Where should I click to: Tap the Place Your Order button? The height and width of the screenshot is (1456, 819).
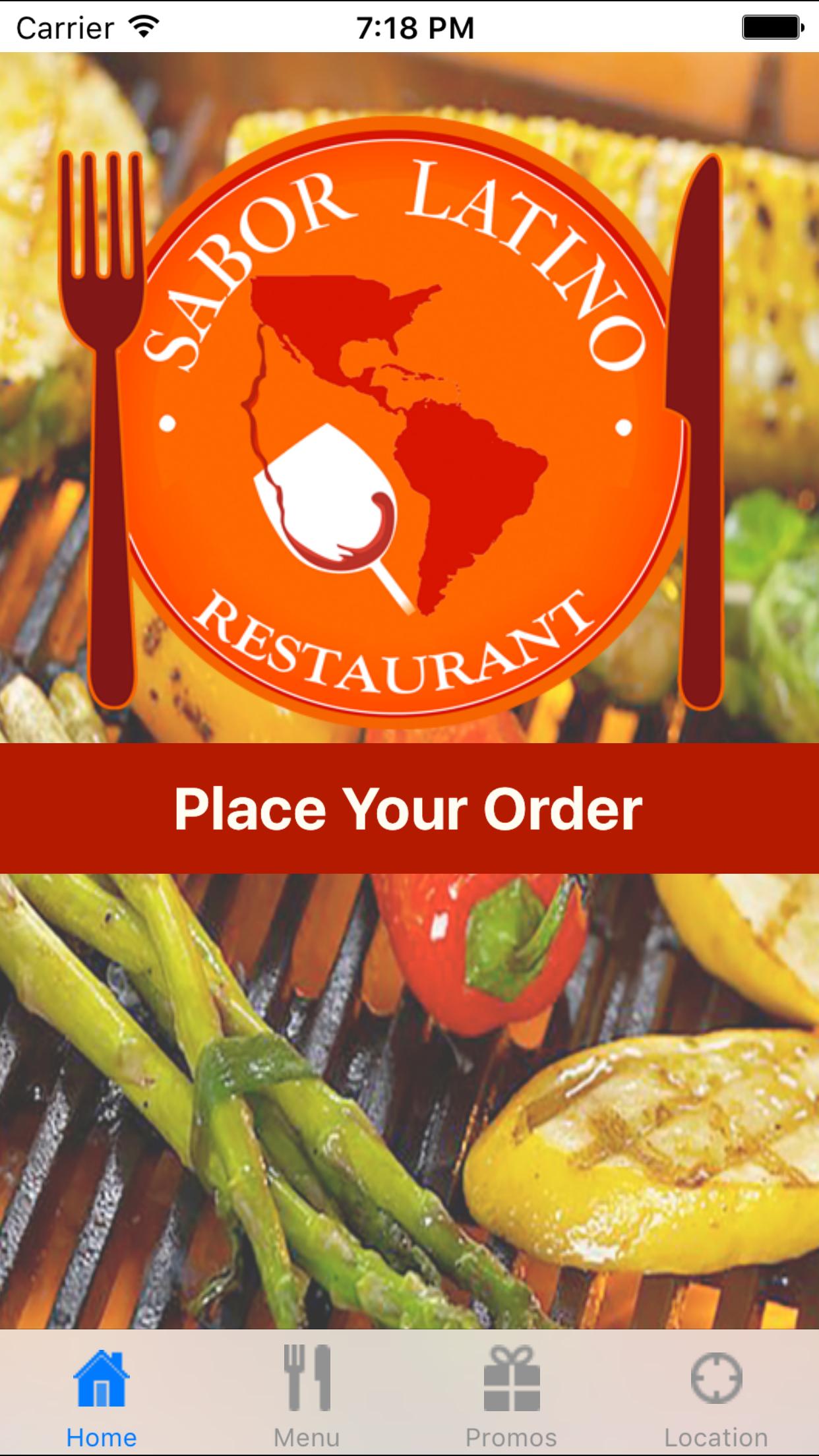click(x=409, y=808)
